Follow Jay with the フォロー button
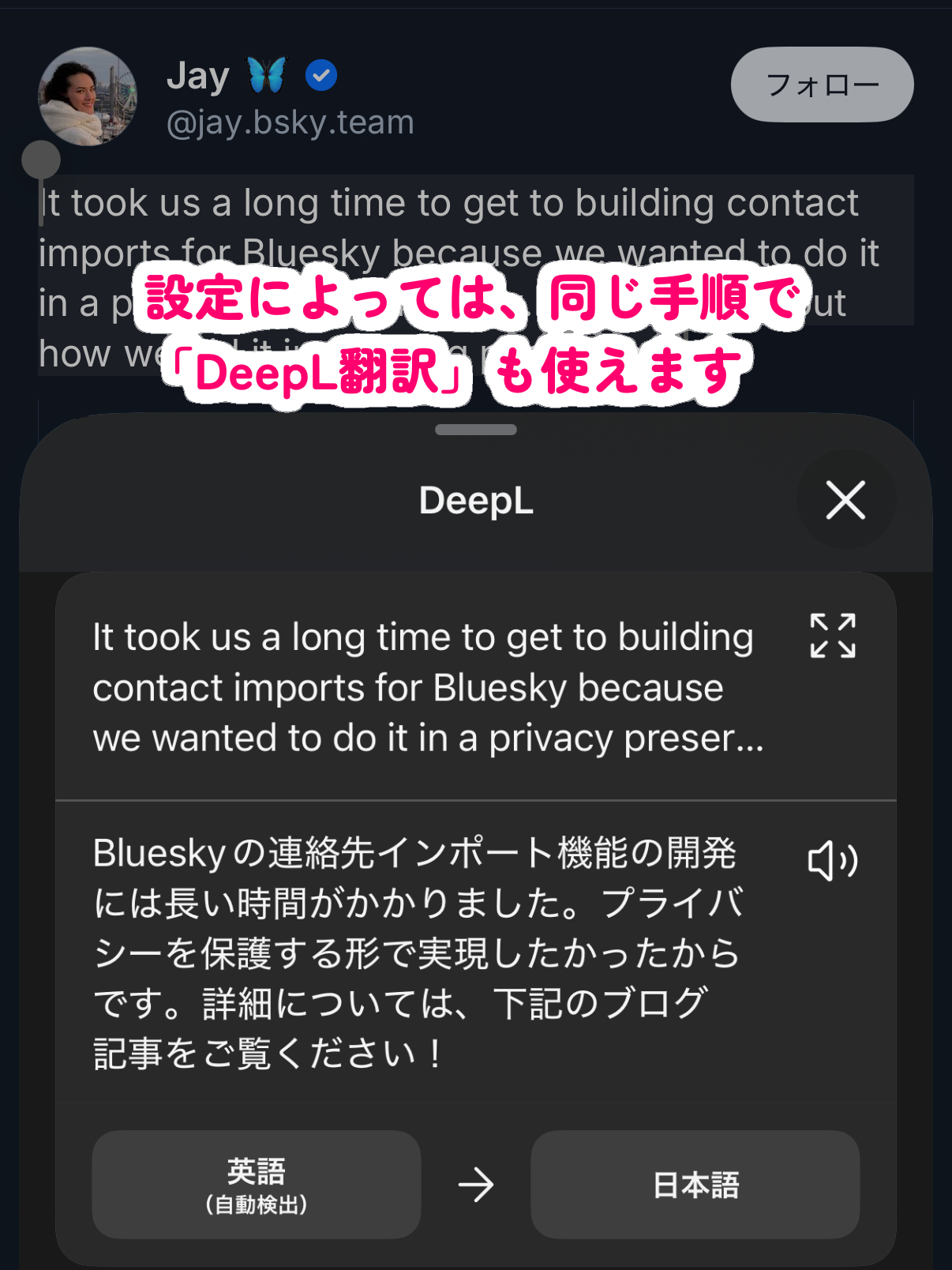The width and height of the screenshot is (952, 1270). click(822, 85)
